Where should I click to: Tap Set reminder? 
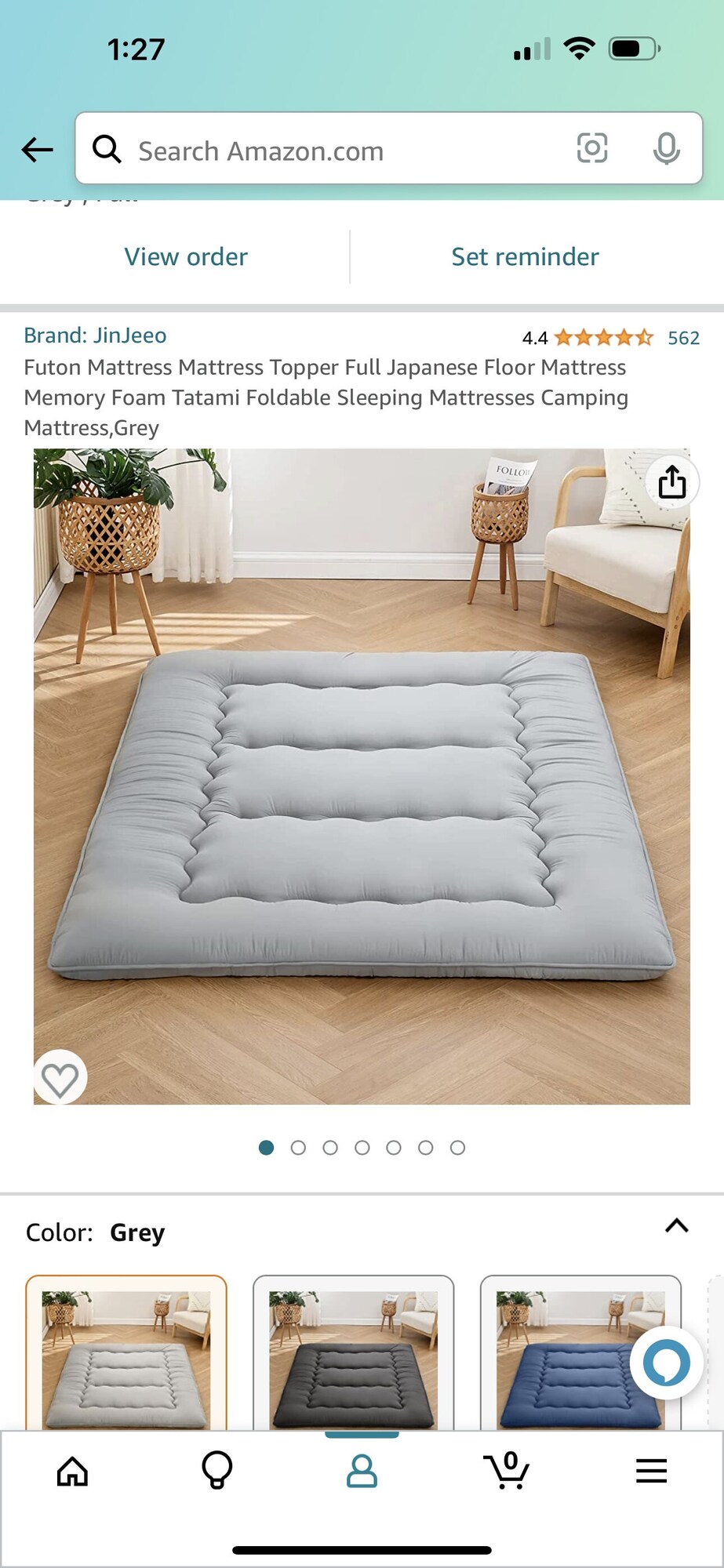[525, 256]
